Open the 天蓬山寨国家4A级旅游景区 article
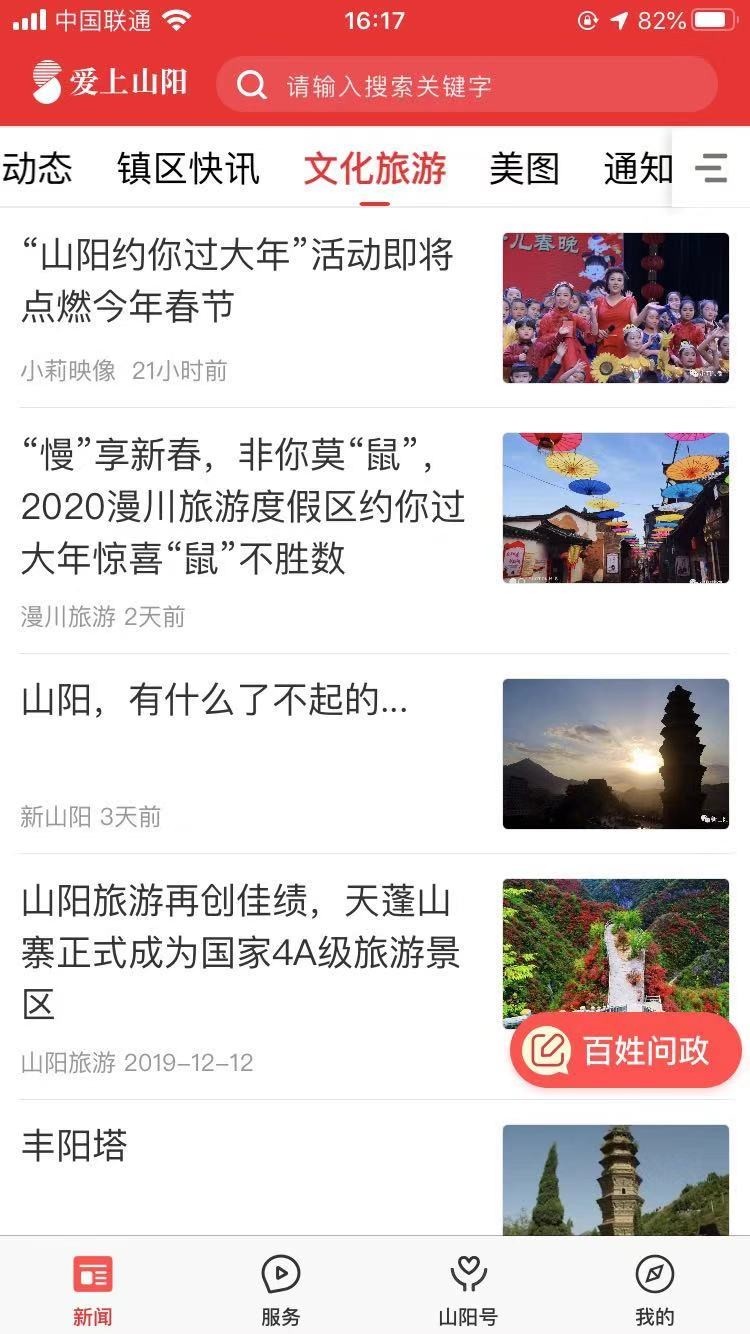Viewport: 750px width, 1334px height. [x=240, y=952]
